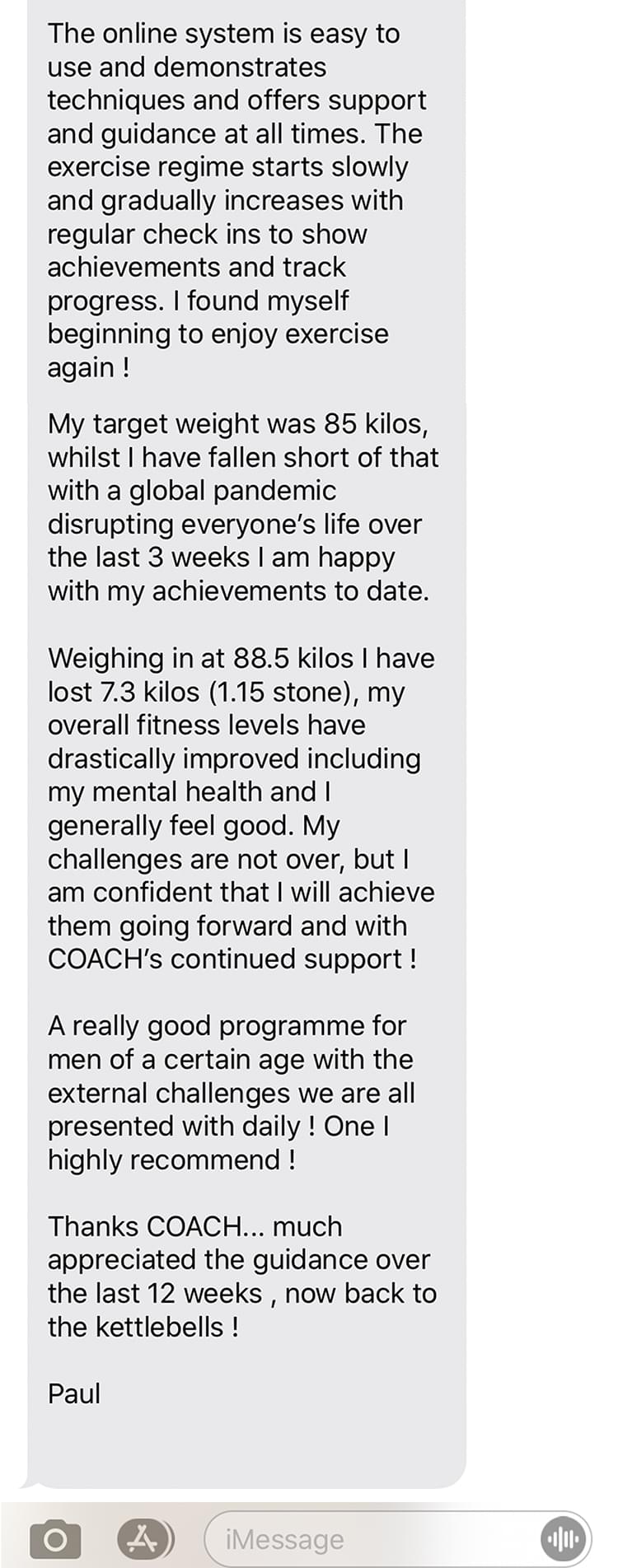Open the camera to attach a photo
This screenshot has width=618, height=1568.
[55, 1538]
